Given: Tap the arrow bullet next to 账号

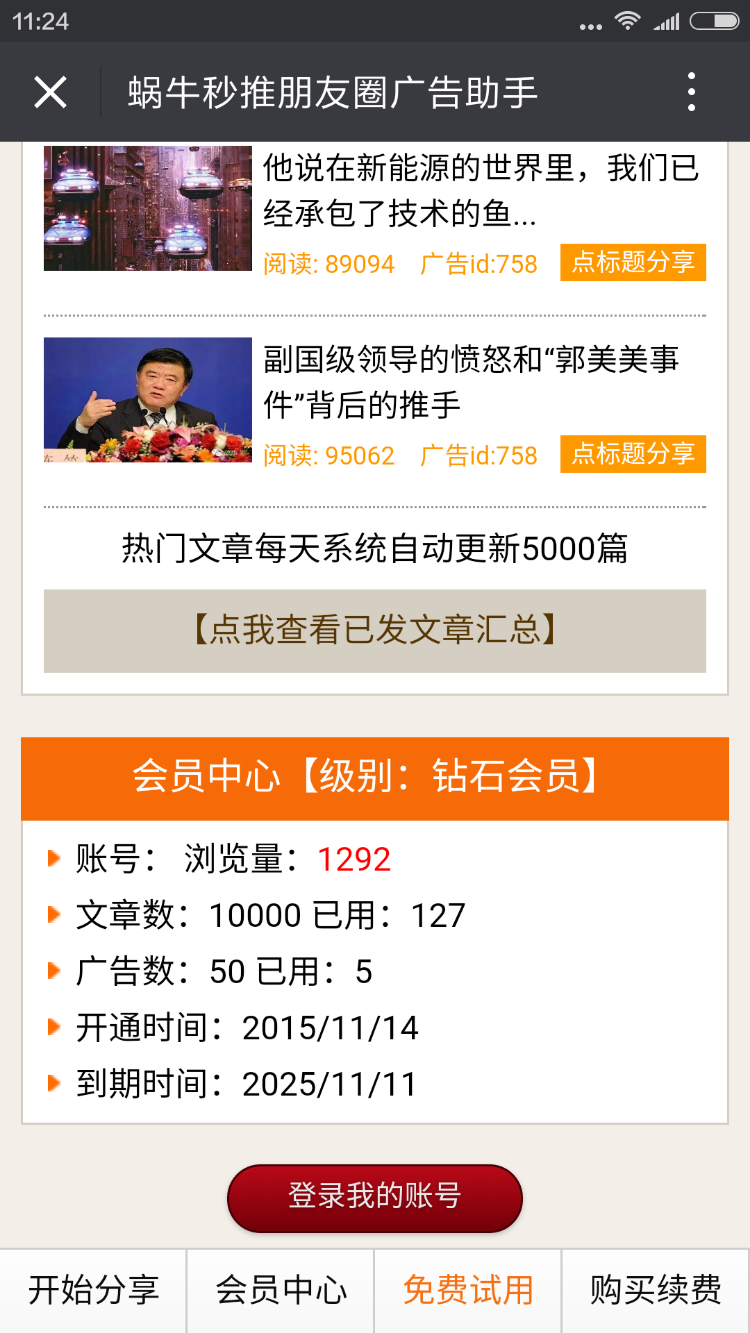Looking at the screenshot, I should [x=55, y=858].
